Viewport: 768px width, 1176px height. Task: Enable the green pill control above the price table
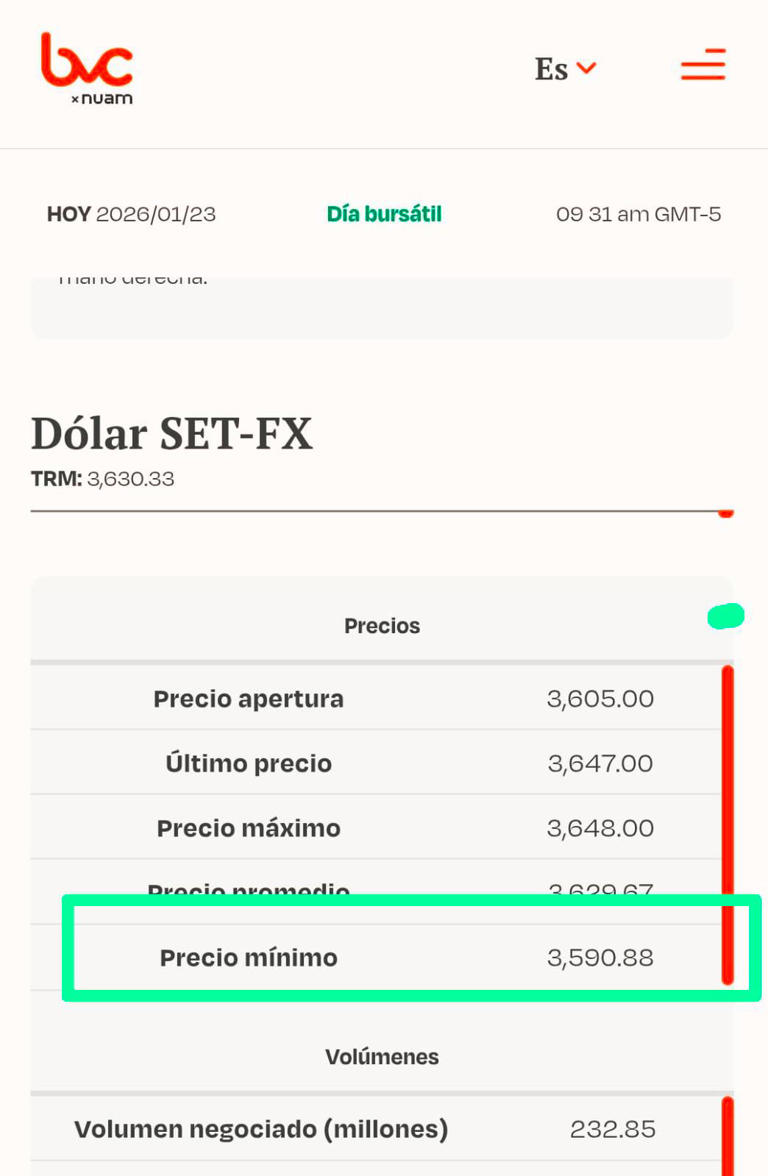point(724,617)
